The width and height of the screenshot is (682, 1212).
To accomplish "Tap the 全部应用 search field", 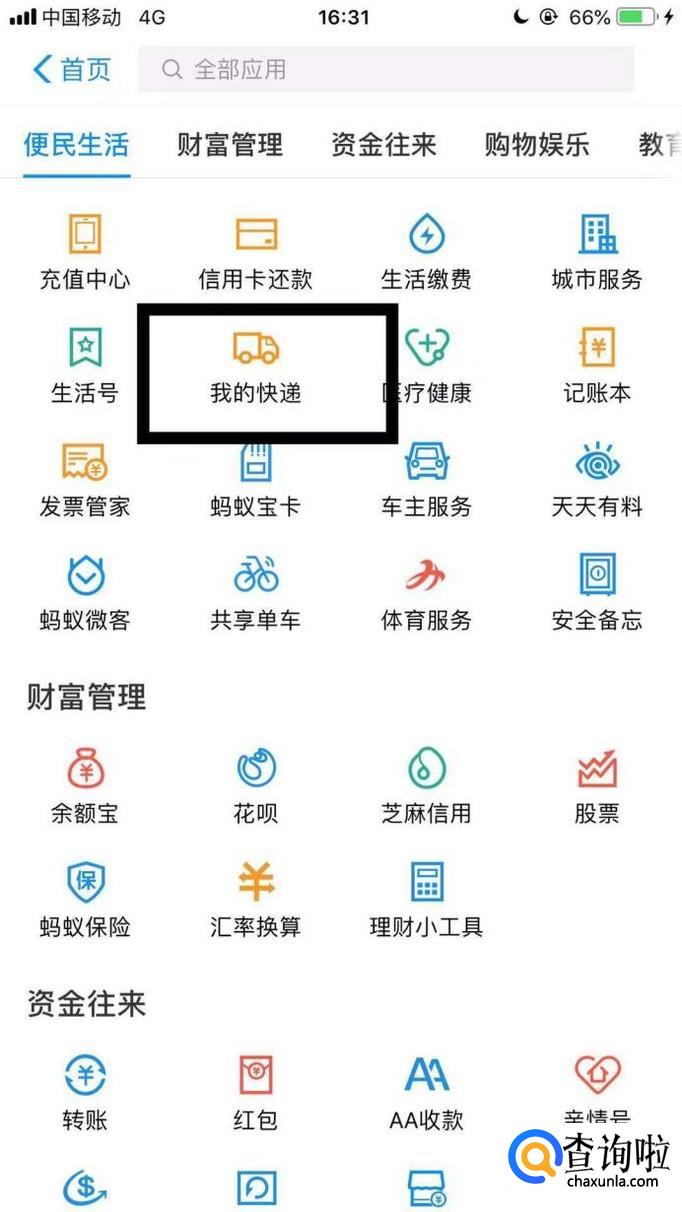I will [385, 70].
